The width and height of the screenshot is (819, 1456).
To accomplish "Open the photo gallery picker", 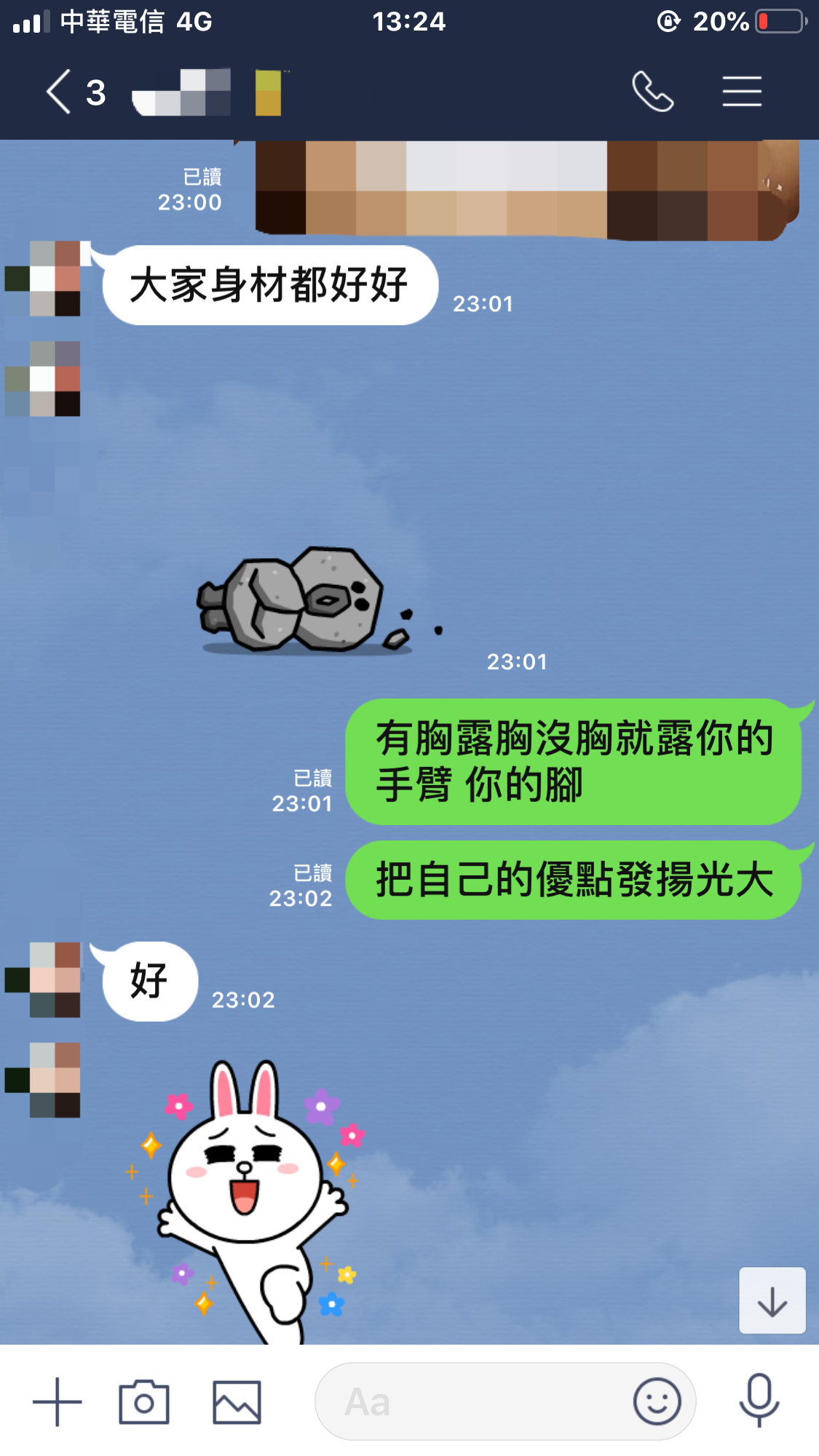I will tap(237, 1401).
